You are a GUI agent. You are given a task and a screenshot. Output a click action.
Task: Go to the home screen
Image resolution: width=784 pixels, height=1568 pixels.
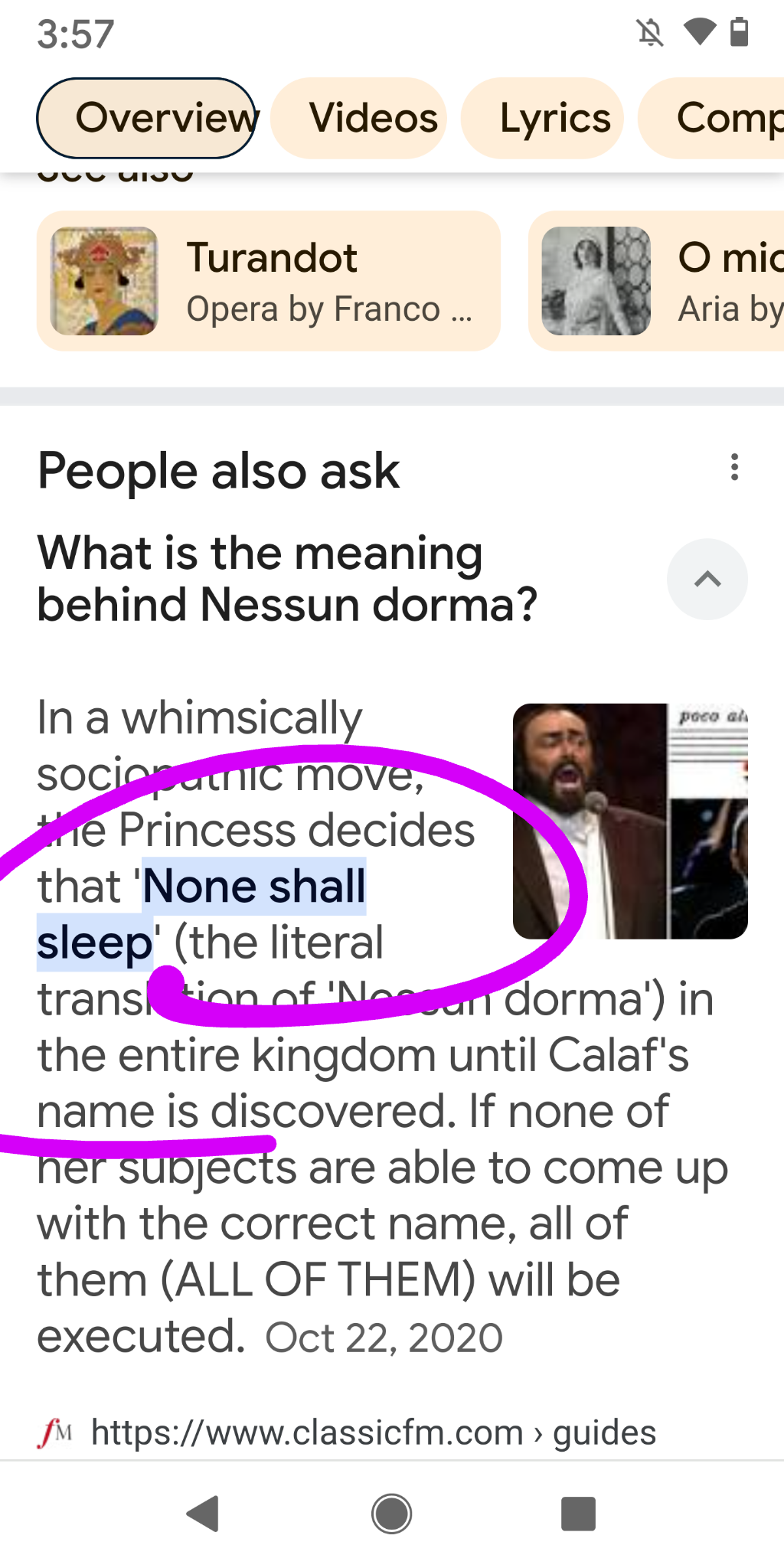(392, 1514)
